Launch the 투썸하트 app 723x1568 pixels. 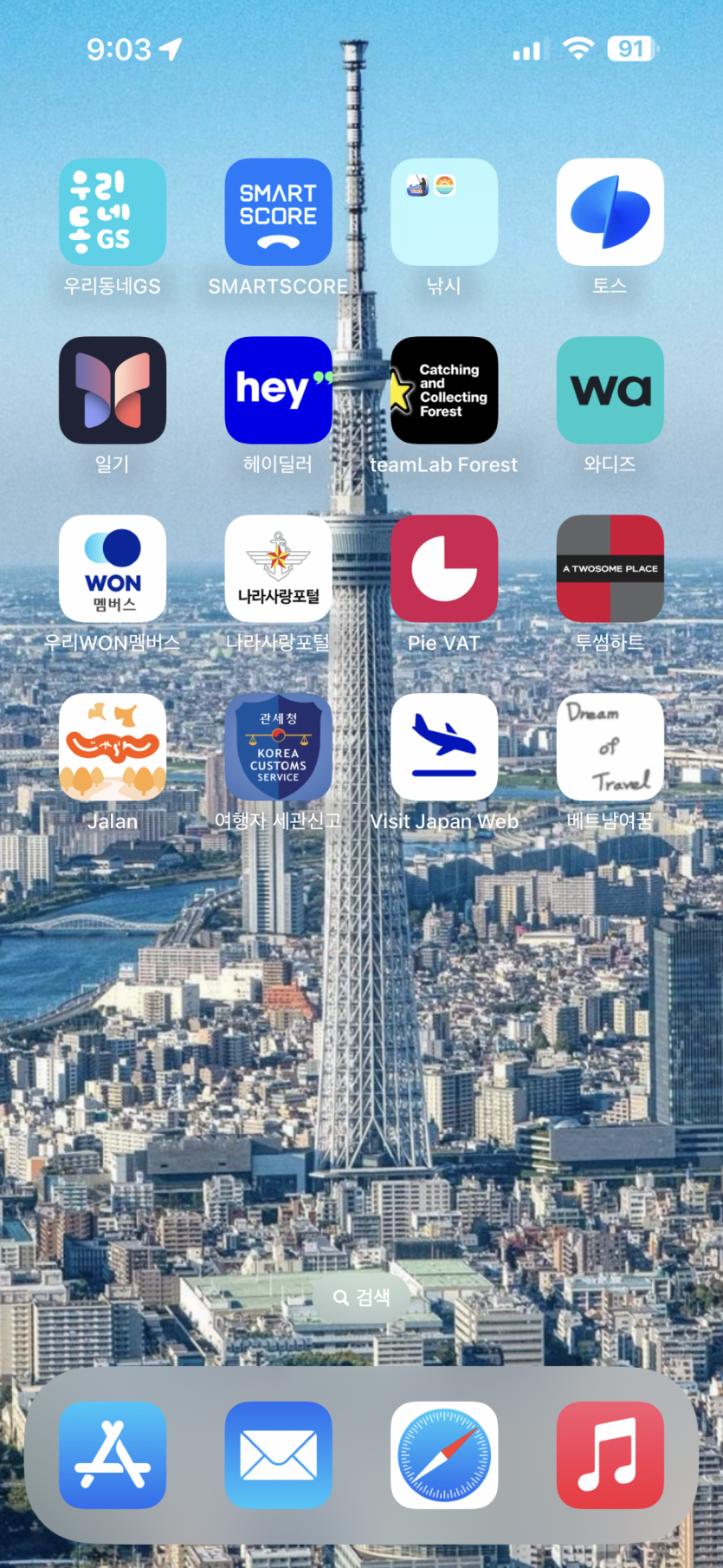coord(610,569)
